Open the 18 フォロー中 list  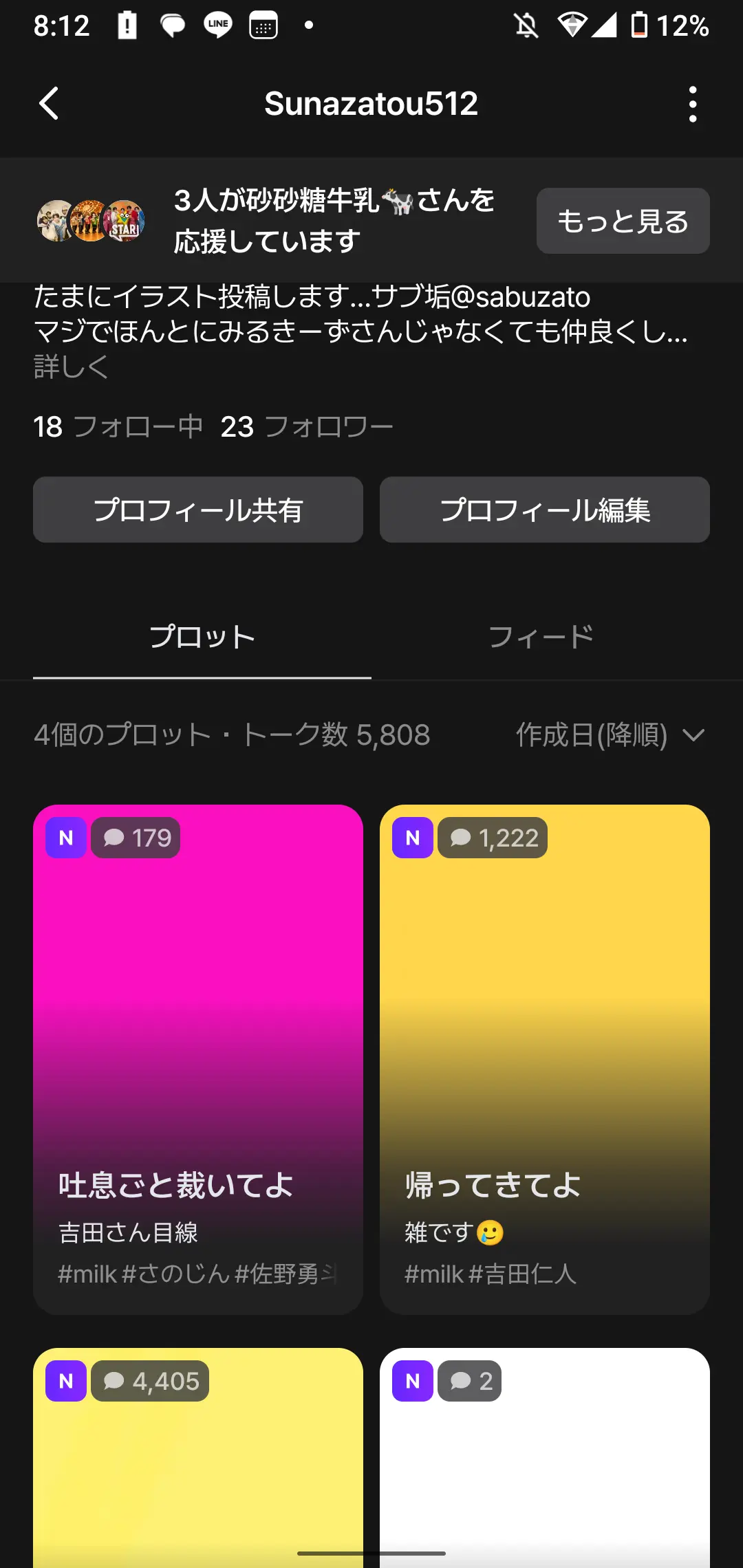tap(118, 426)
